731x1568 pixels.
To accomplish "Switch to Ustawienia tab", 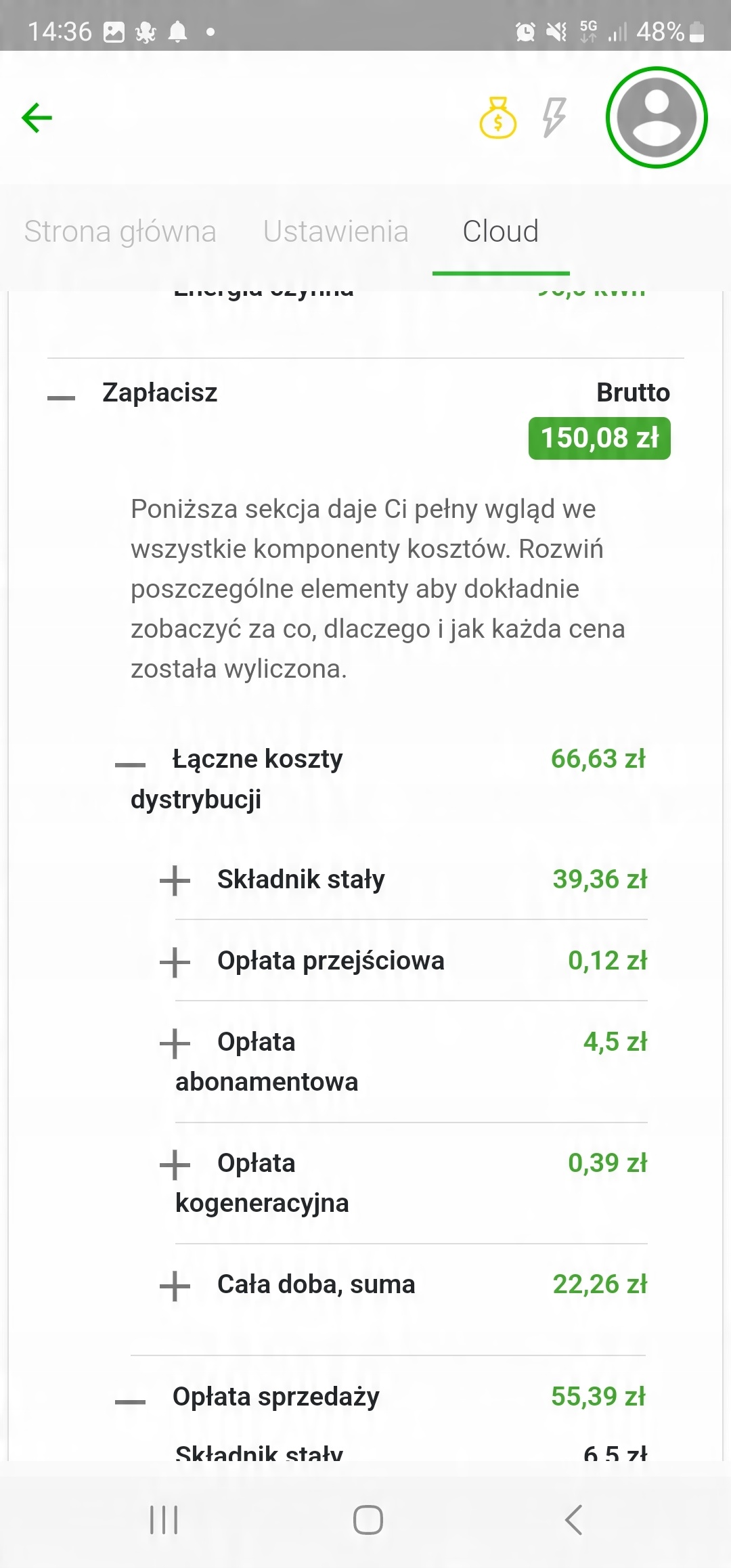I will [336, 232].
